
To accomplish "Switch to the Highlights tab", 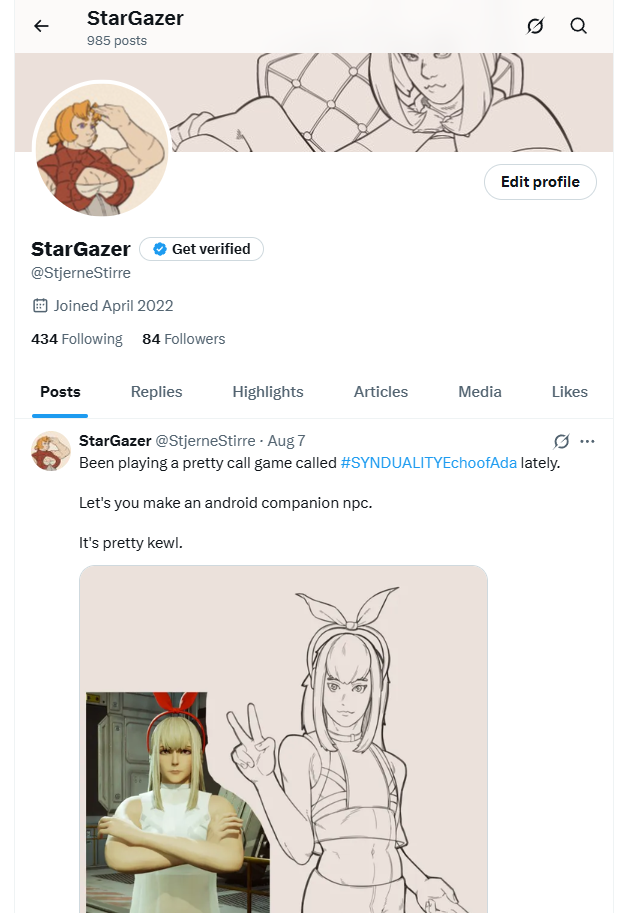I will coord(268,392).
